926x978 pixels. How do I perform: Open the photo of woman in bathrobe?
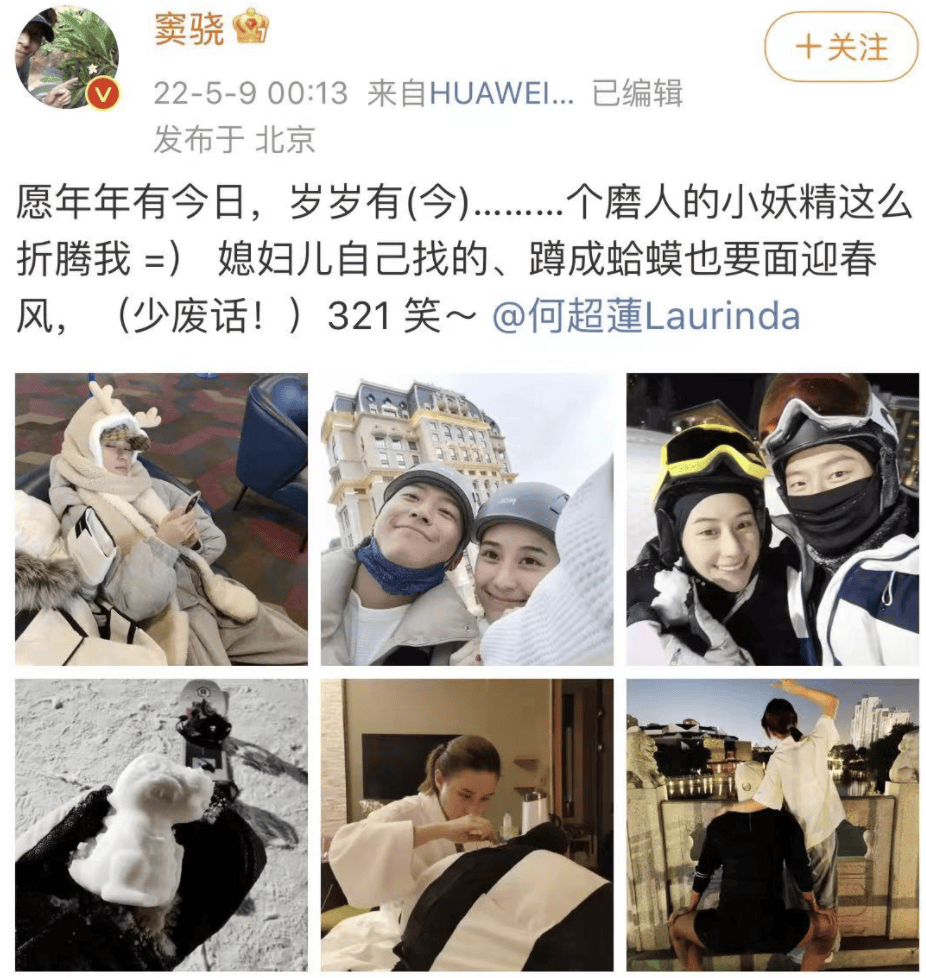[467, 824]
